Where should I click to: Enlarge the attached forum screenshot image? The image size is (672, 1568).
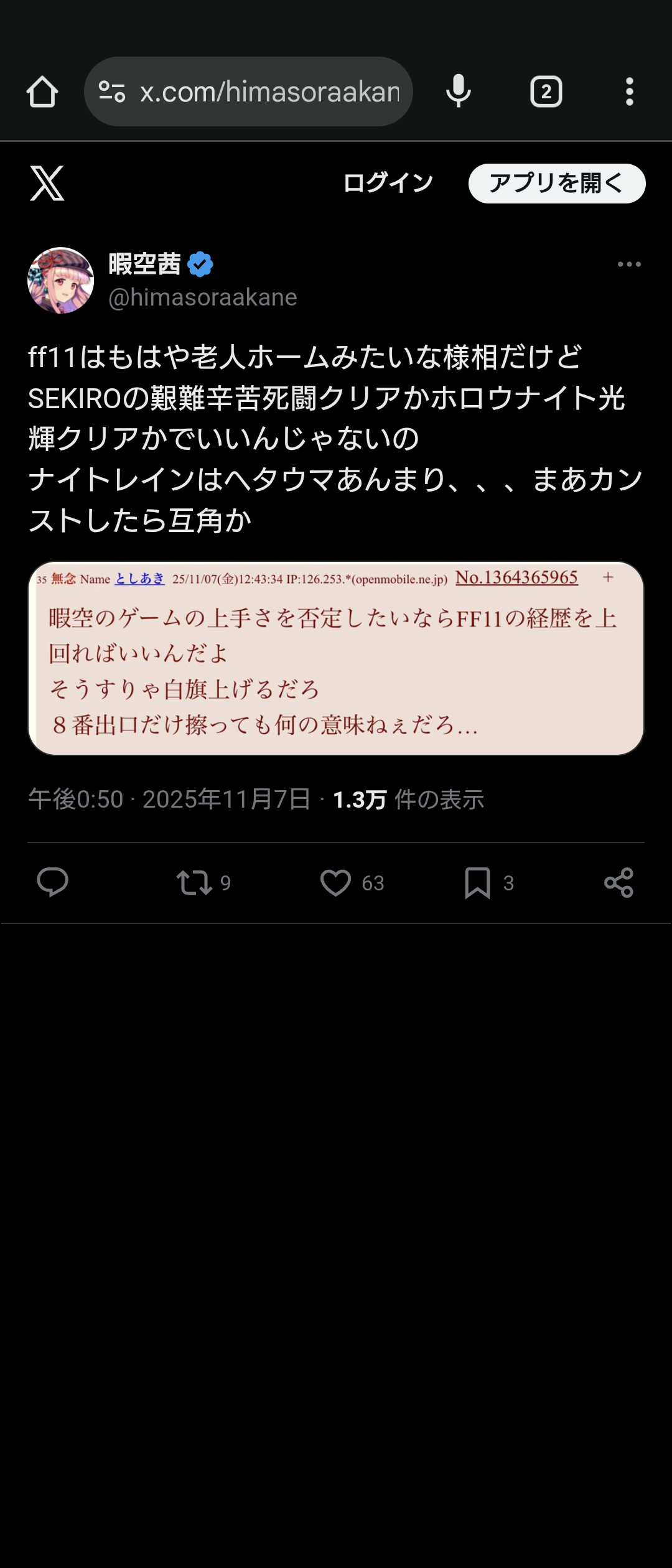(336, 658)
